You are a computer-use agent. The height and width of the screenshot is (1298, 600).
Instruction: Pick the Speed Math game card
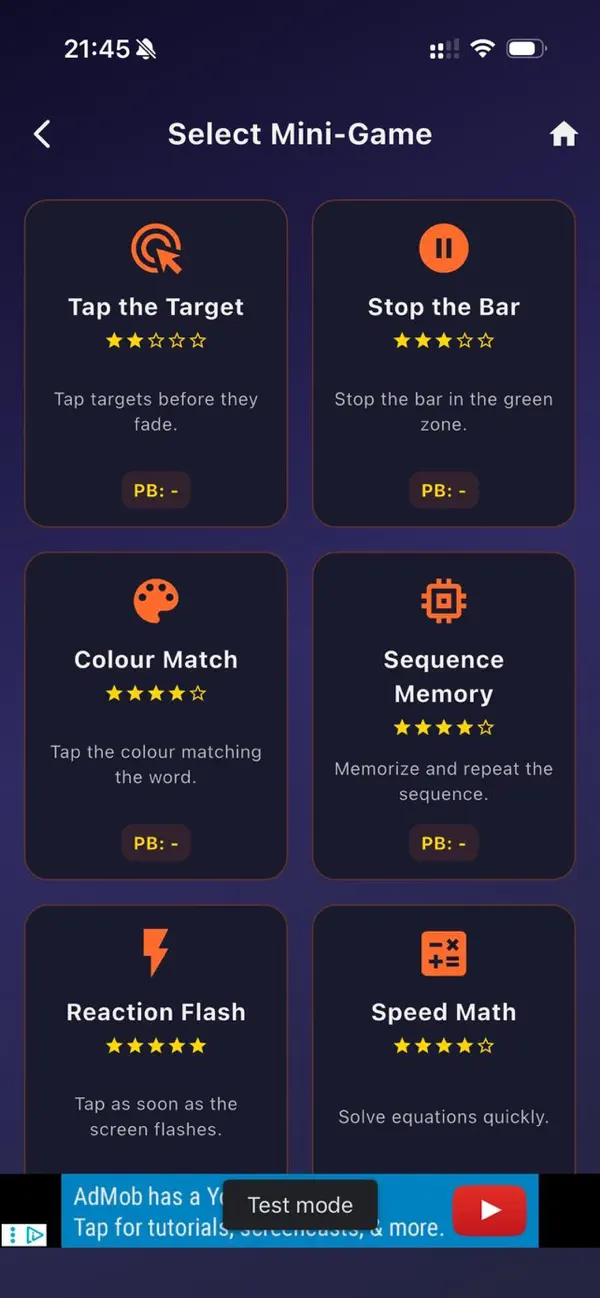click(444, 1039)
